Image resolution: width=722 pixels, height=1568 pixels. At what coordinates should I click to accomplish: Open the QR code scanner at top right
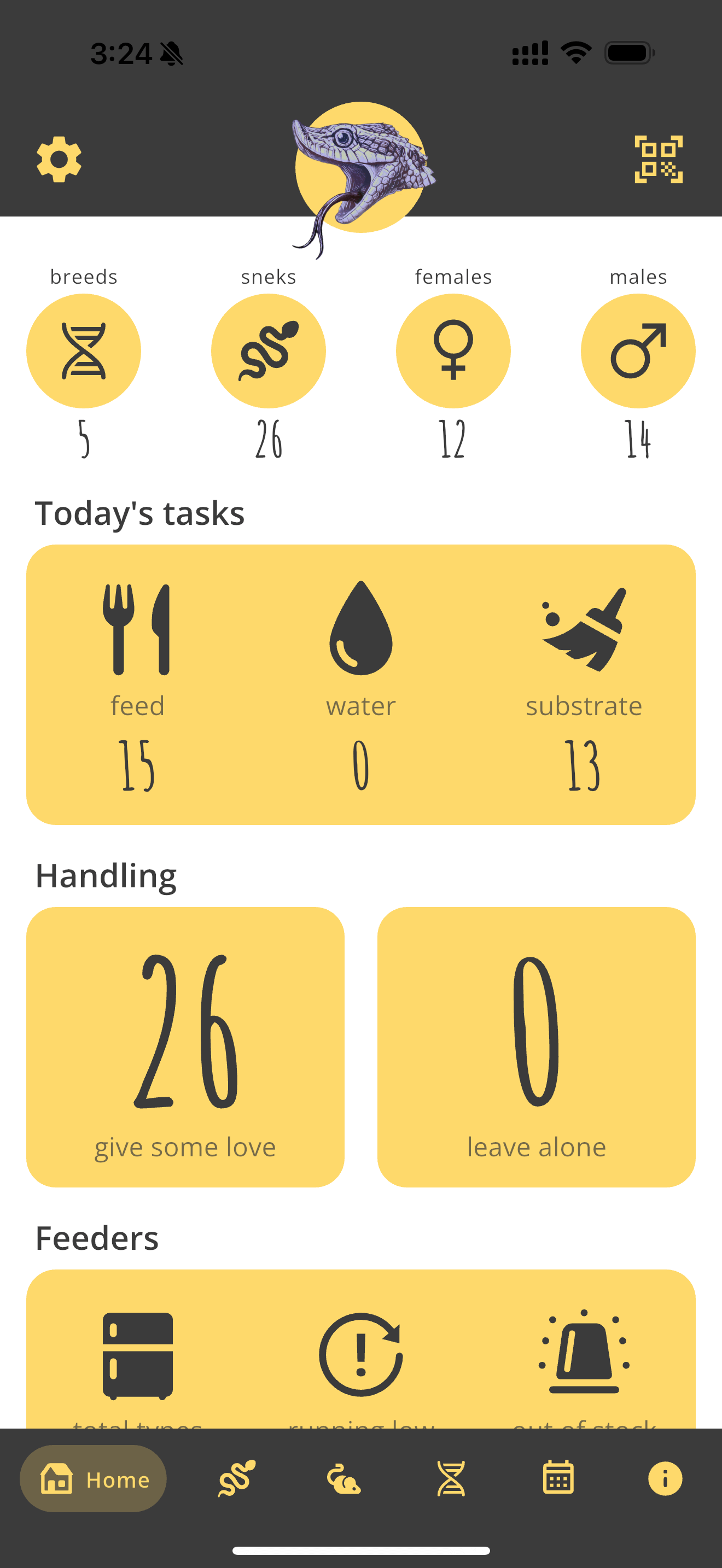coord(658,160)
